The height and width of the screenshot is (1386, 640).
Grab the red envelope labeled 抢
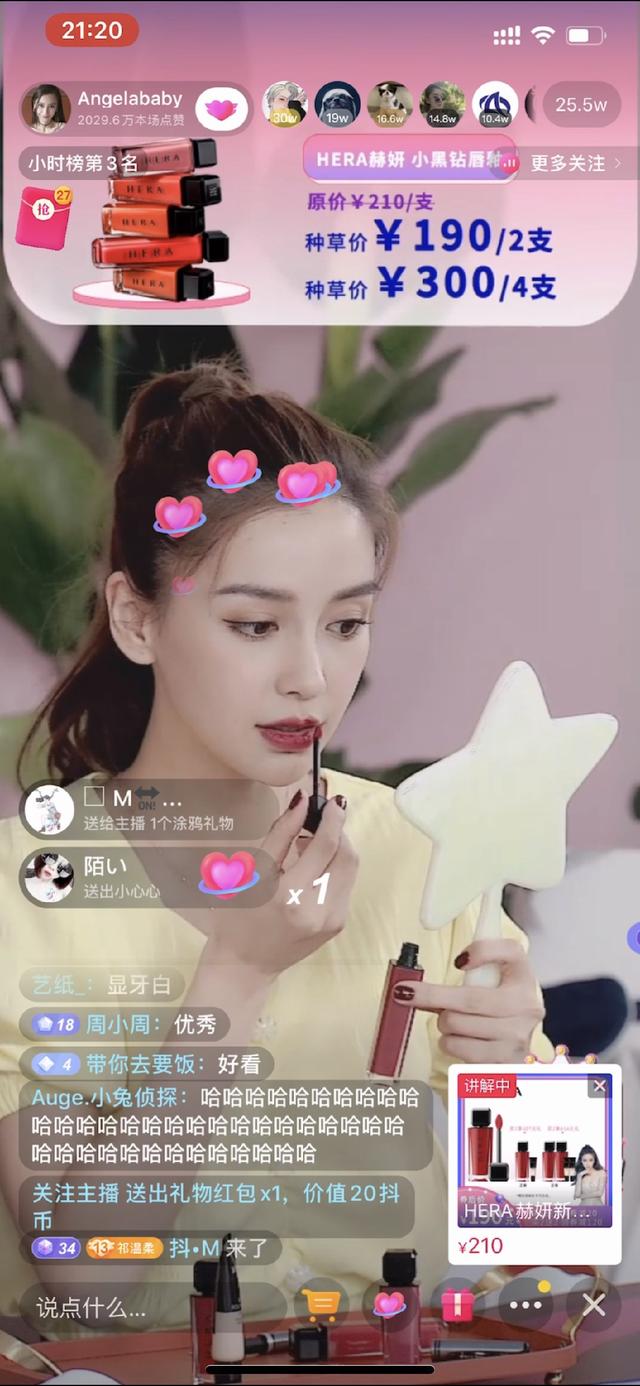[x=44, y=213]
